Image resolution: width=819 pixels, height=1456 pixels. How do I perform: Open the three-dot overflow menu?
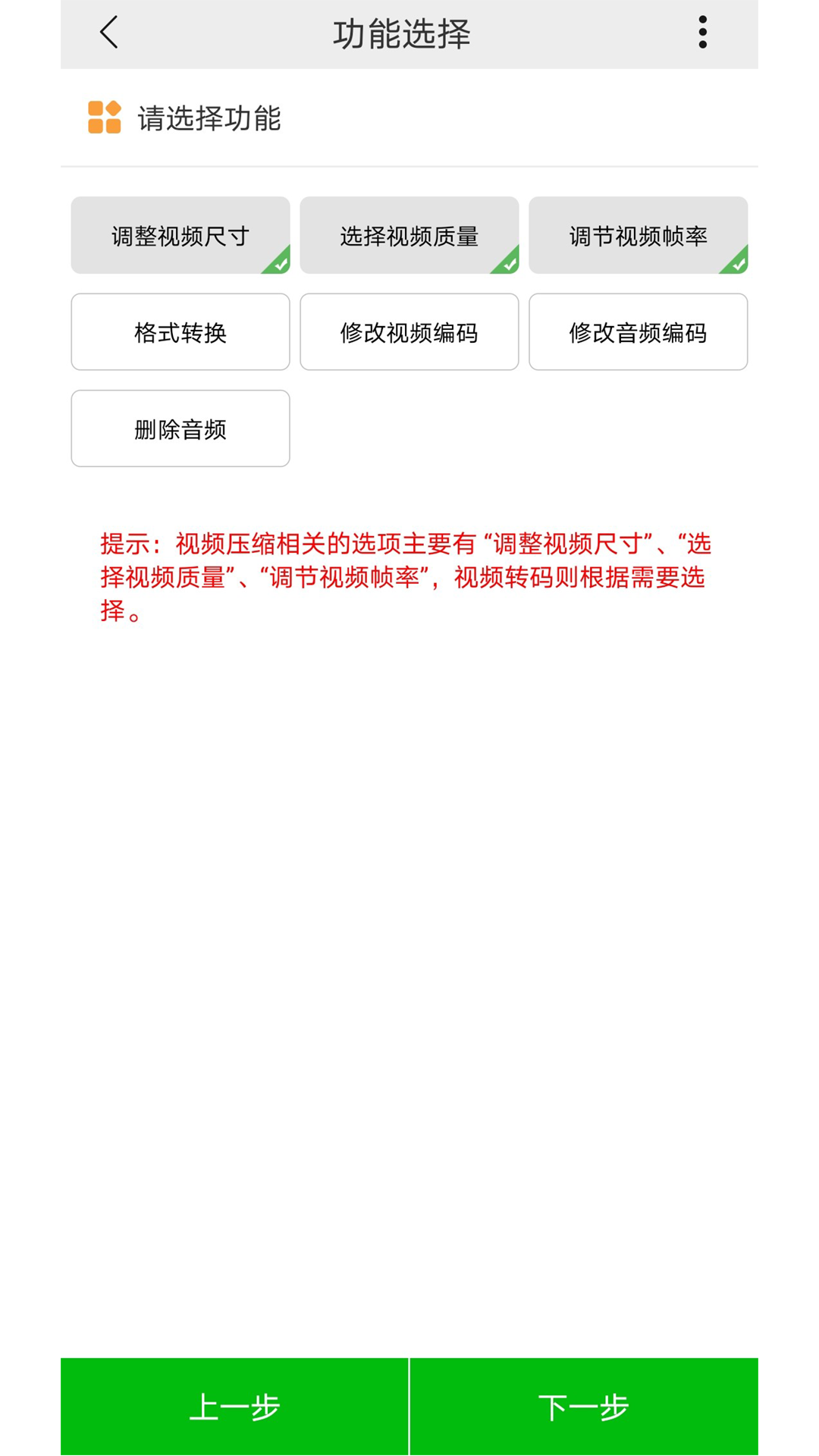pyautogui.click(x=702, y=33)
